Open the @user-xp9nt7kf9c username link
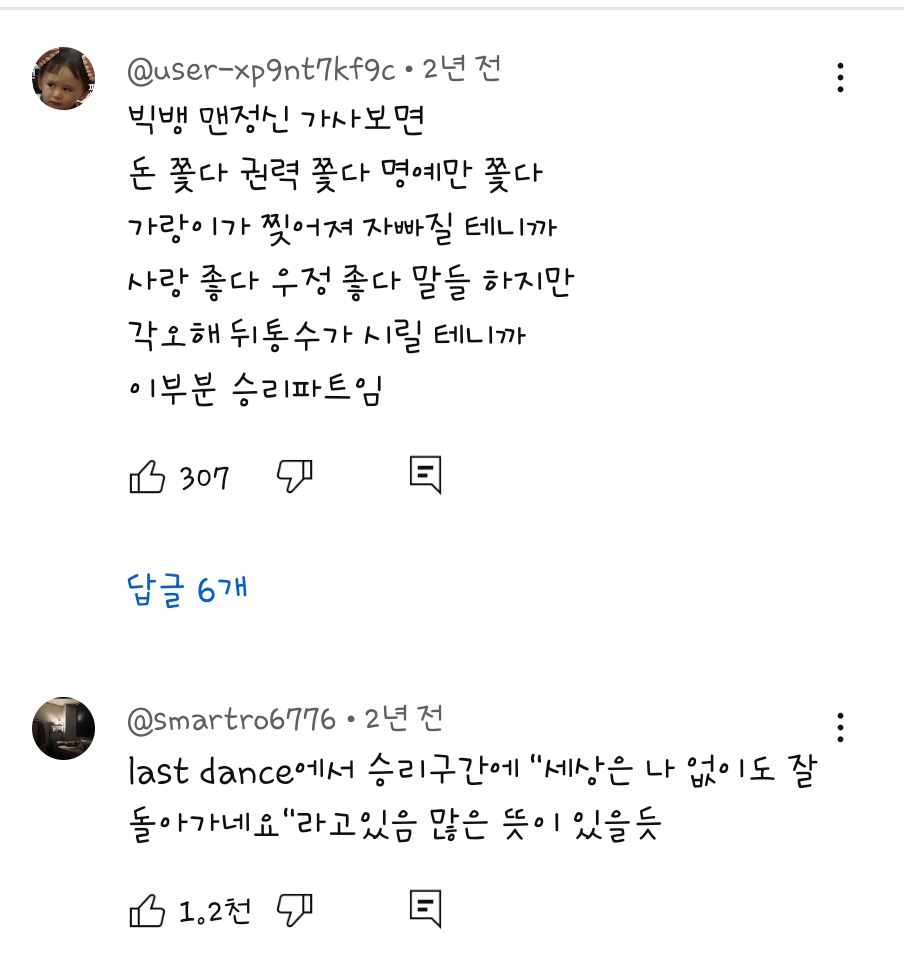904x970 pixels. (262, 69)
